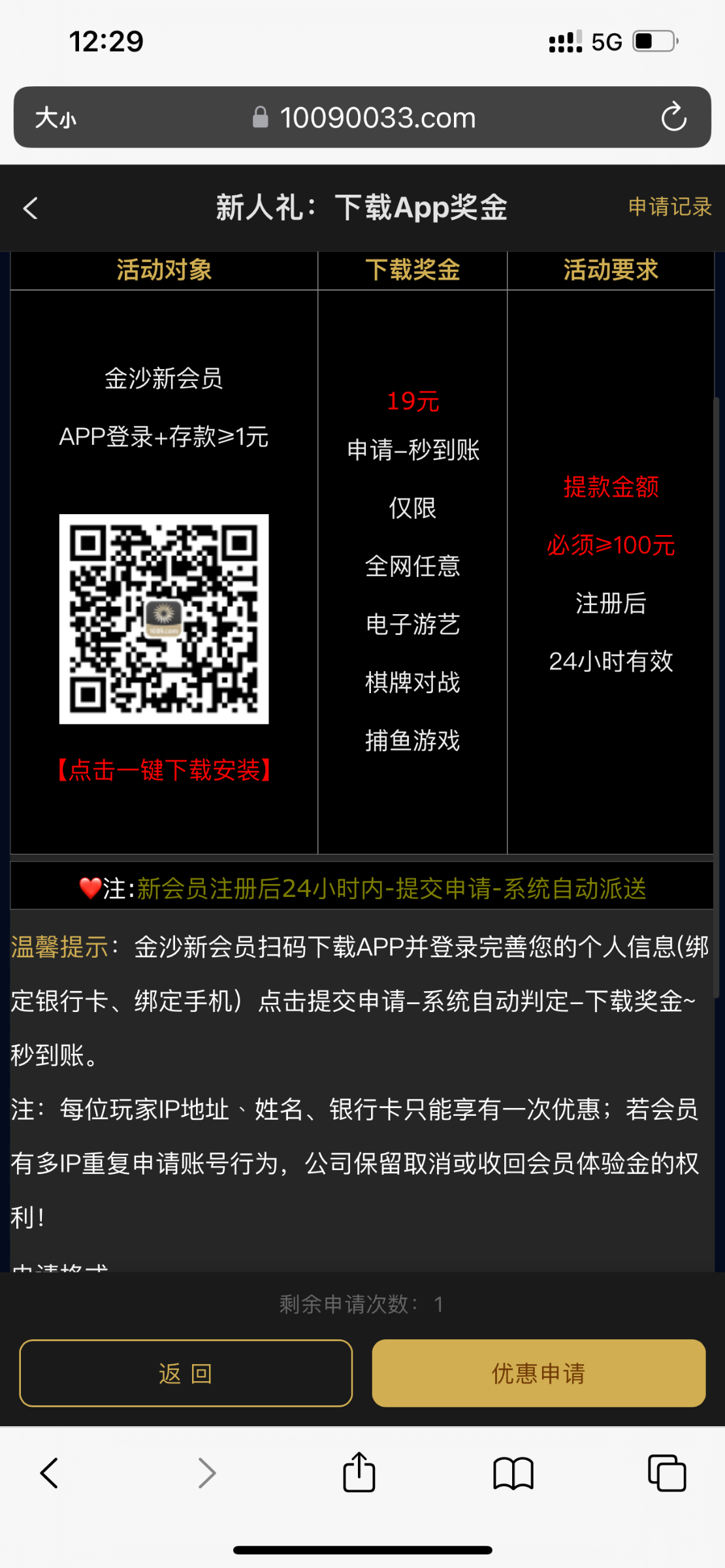Open 申请记录 application records
Screen dimensions: 725x1568
point(669,207)
